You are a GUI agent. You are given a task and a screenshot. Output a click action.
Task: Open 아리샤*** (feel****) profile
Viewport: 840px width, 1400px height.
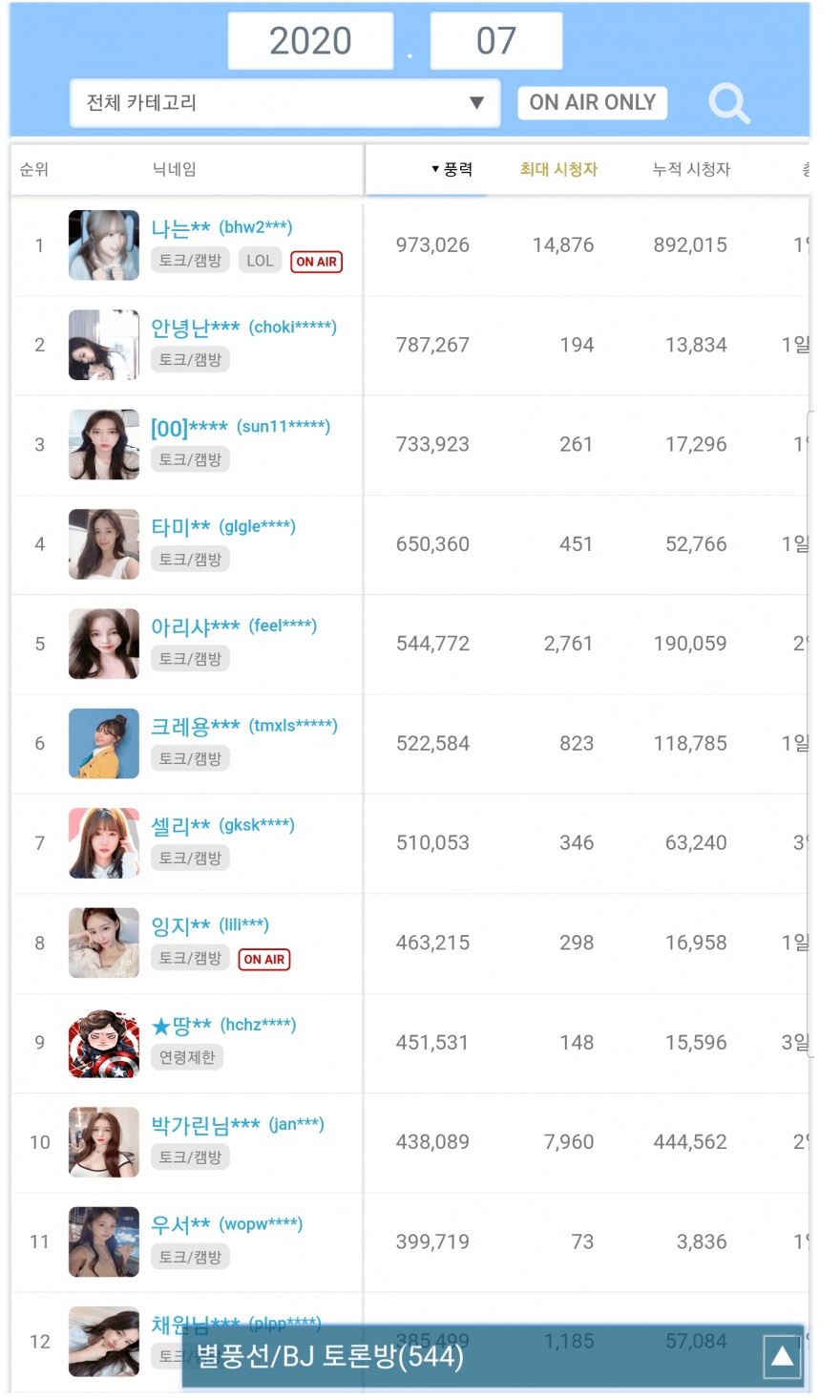(x=234, y=626)
